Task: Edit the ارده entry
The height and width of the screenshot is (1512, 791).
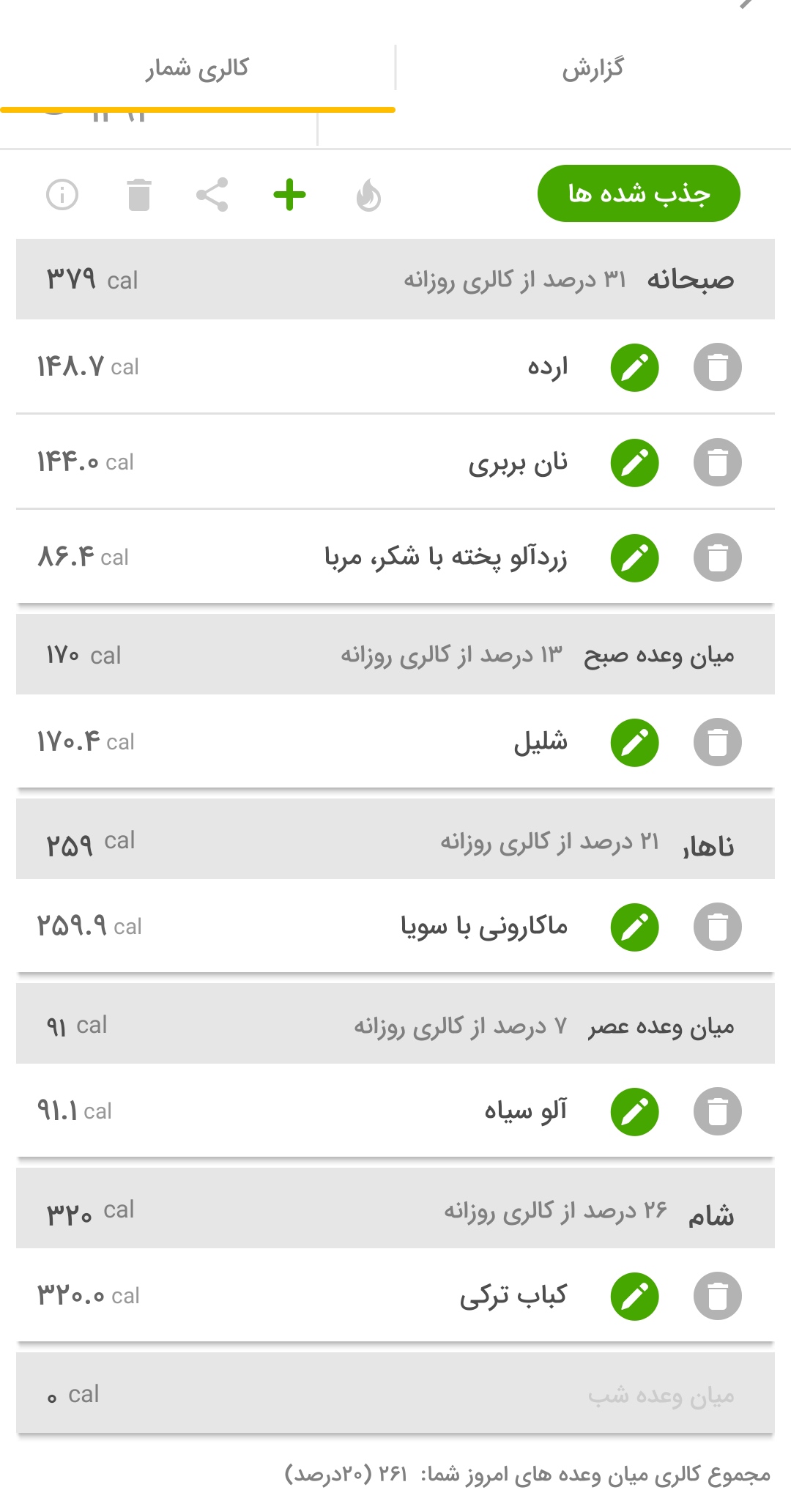Action: pos(635,367)
